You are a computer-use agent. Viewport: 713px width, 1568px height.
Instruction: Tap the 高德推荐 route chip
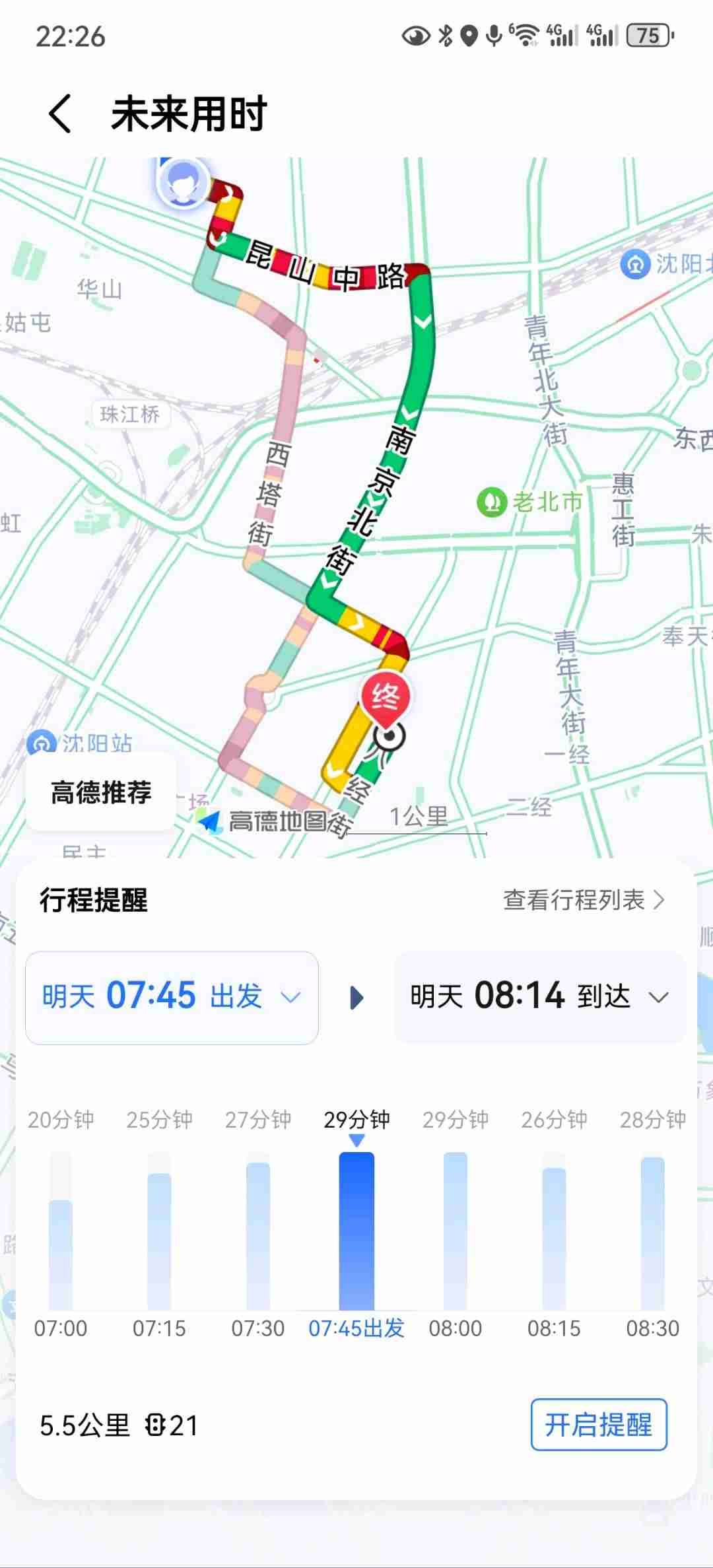point(101,792)
